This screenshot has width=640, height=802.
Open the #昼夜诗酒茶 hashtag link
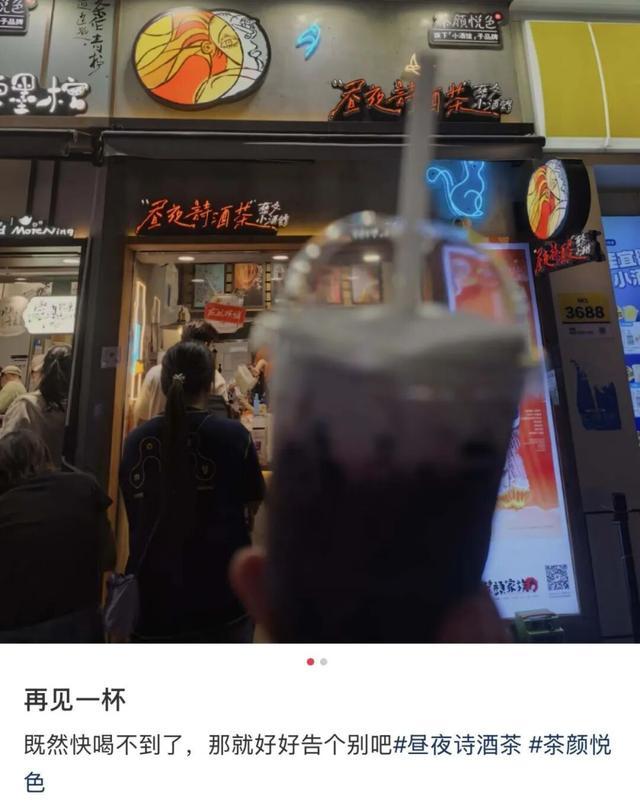tap(457, 745)
